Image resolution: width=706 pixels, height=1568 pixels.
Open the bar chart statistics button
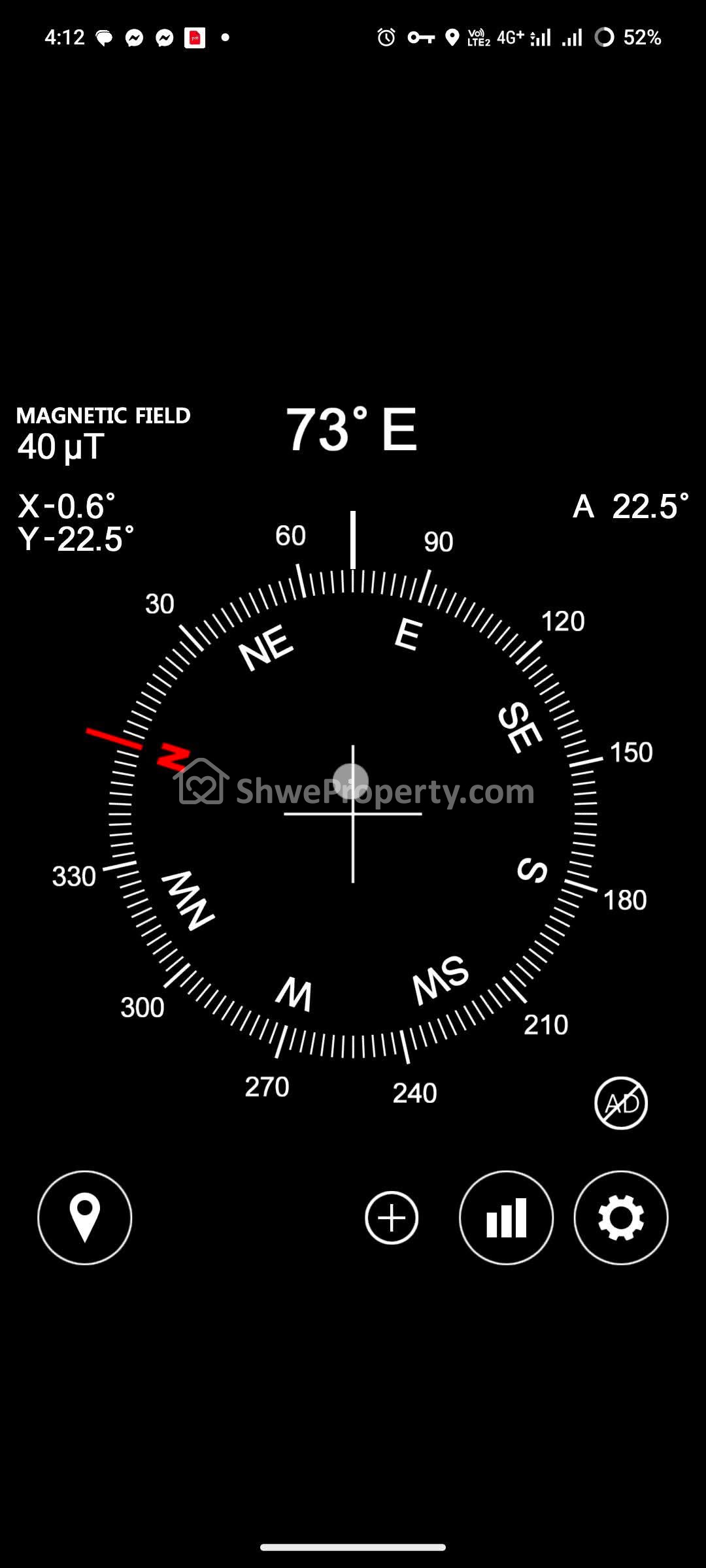click(x=506, y=1218)
